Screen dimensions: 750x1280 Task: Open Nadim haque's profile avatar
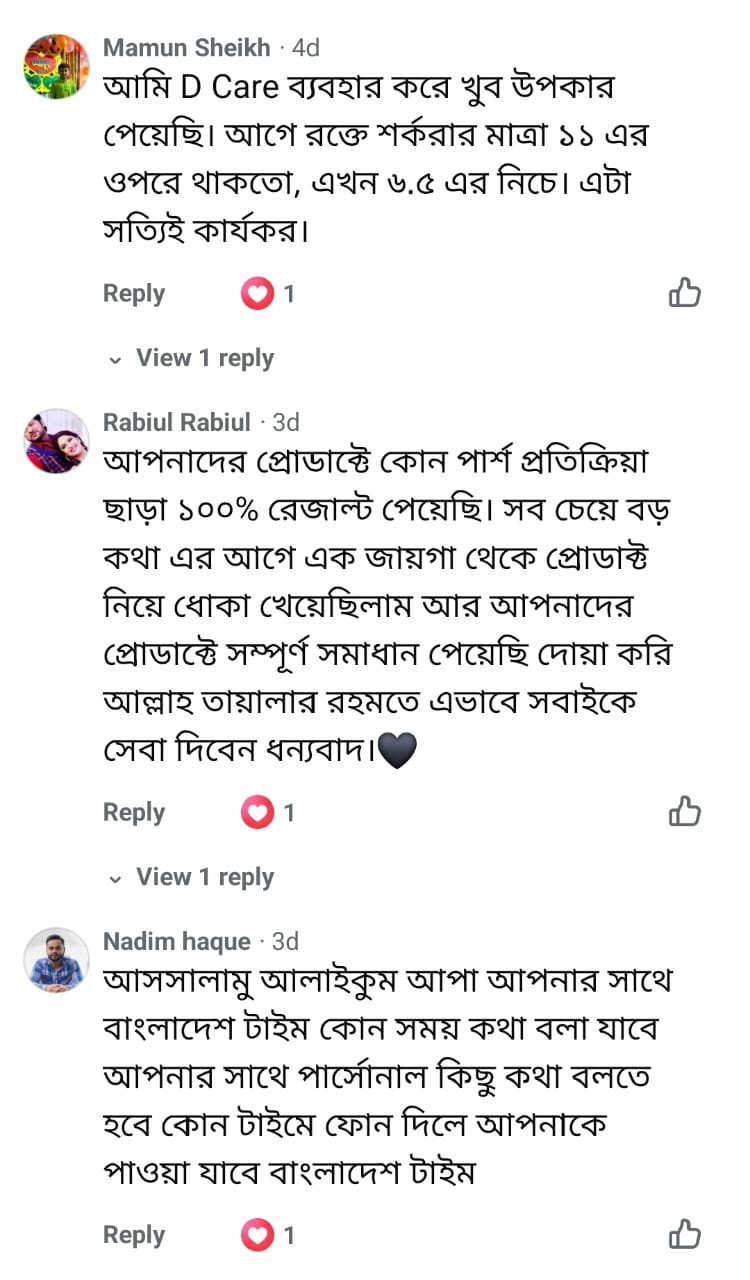[57, 959]
